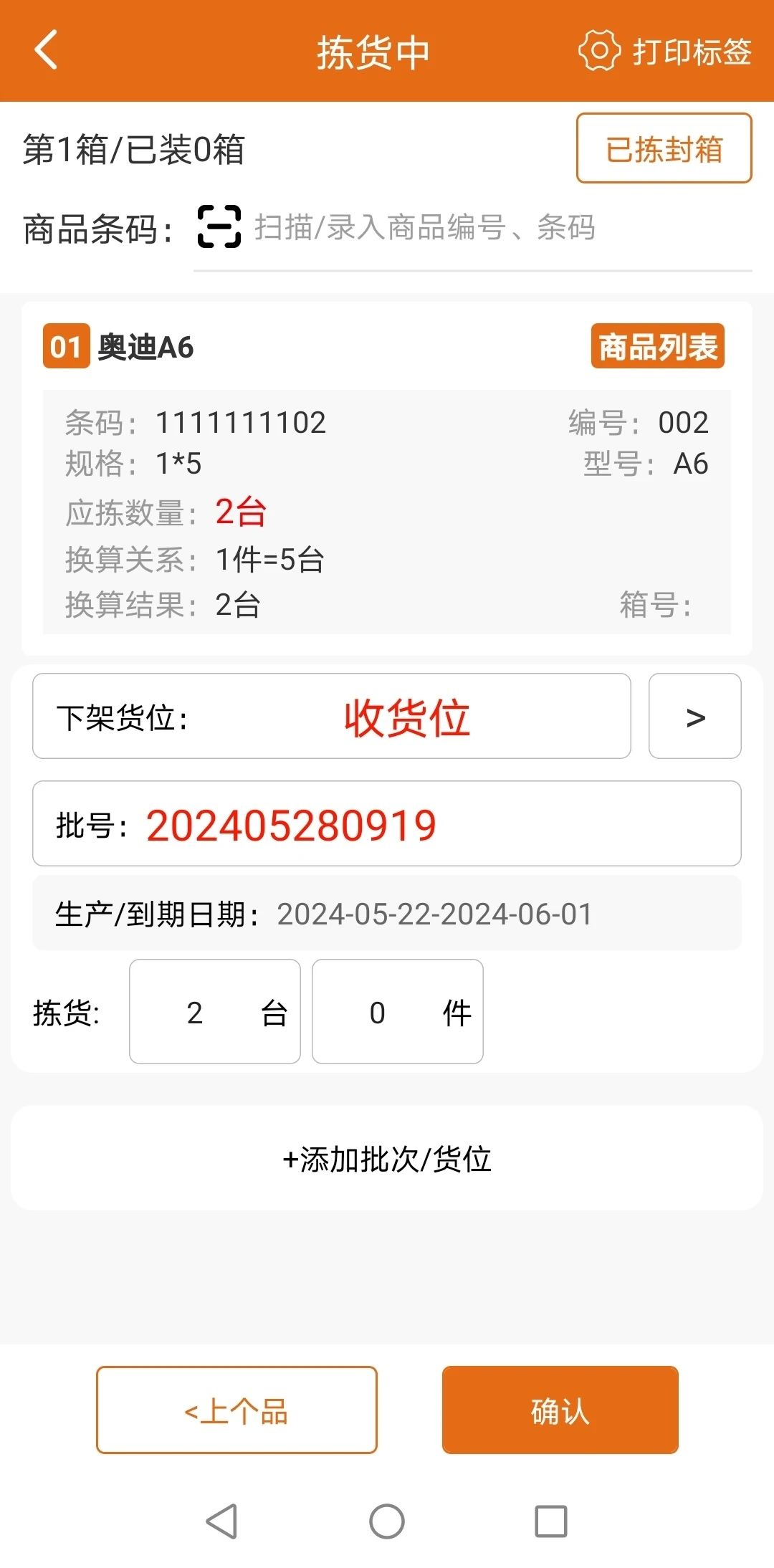Viewport: 774px width, 1568px height.
Task: Go to previous item with <上个品
Action: point(237,1410)
